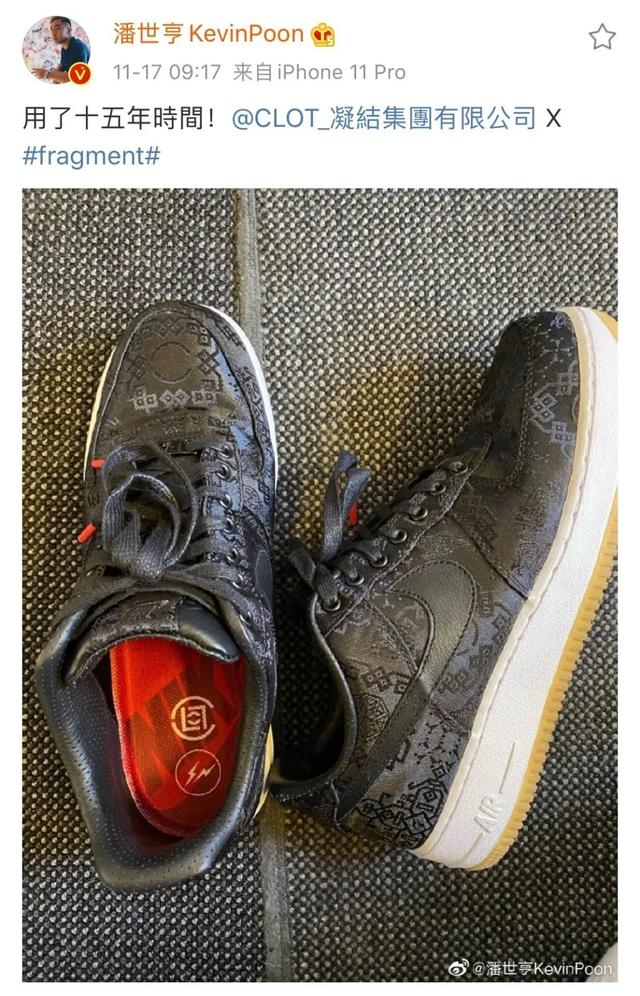This screenshot has height=996, width=640.
Task: Favorite this post with the star icon
Action: [601, 38]
